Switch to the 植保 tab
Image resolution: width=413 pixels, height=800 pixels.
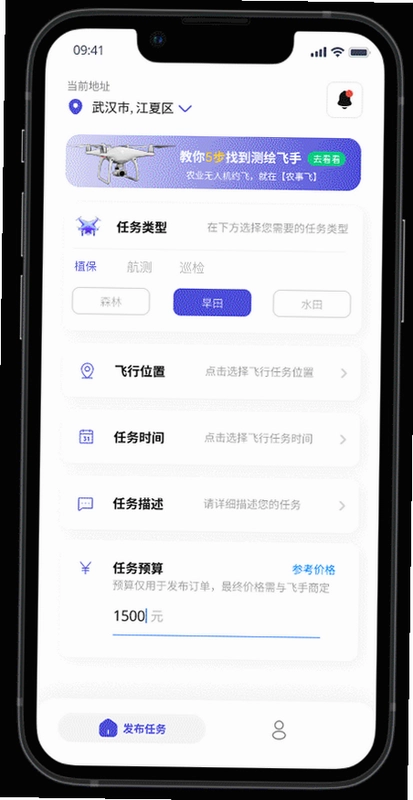click(x=85, y=266)
